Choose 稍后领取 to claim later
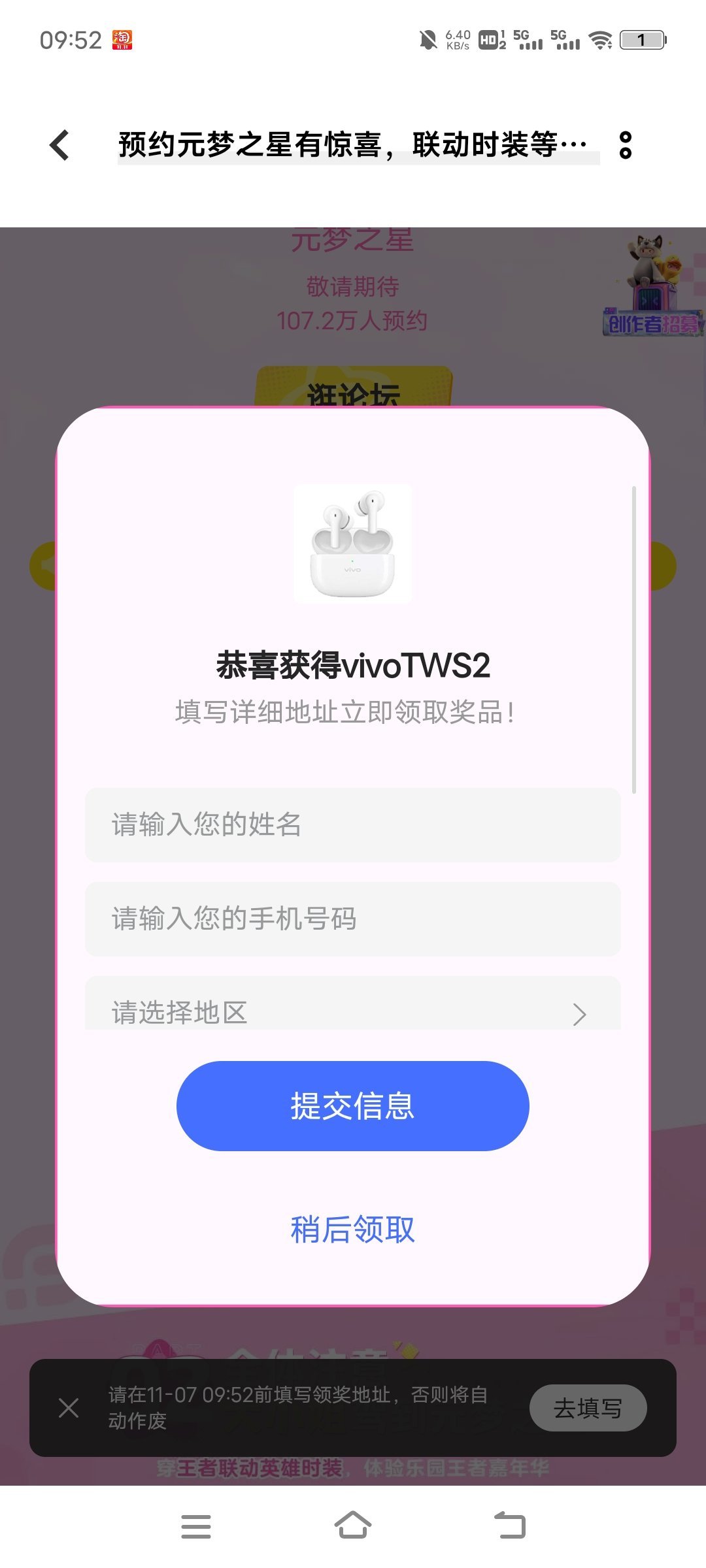 click(353, 1230)
